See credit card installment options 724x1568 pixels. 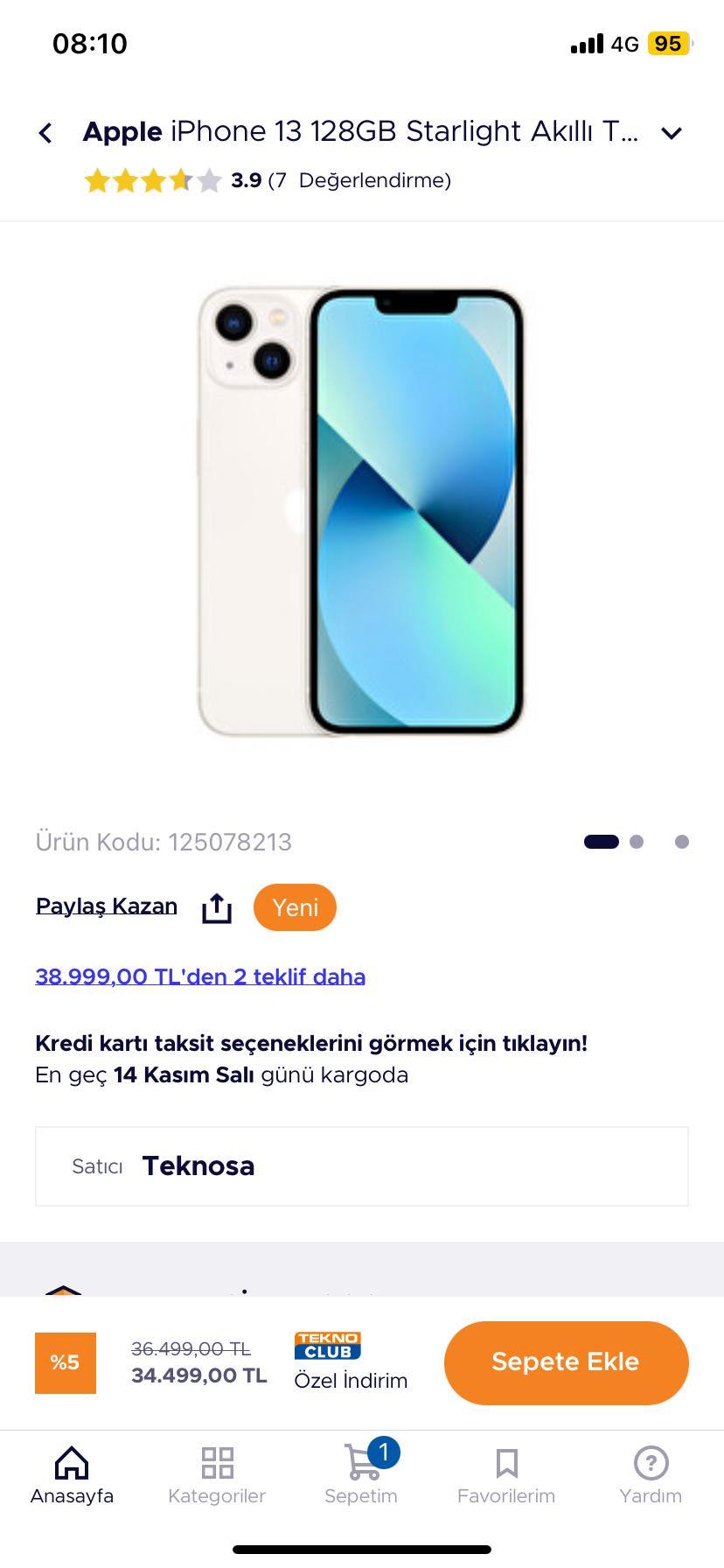click(x=311, y=1043)
